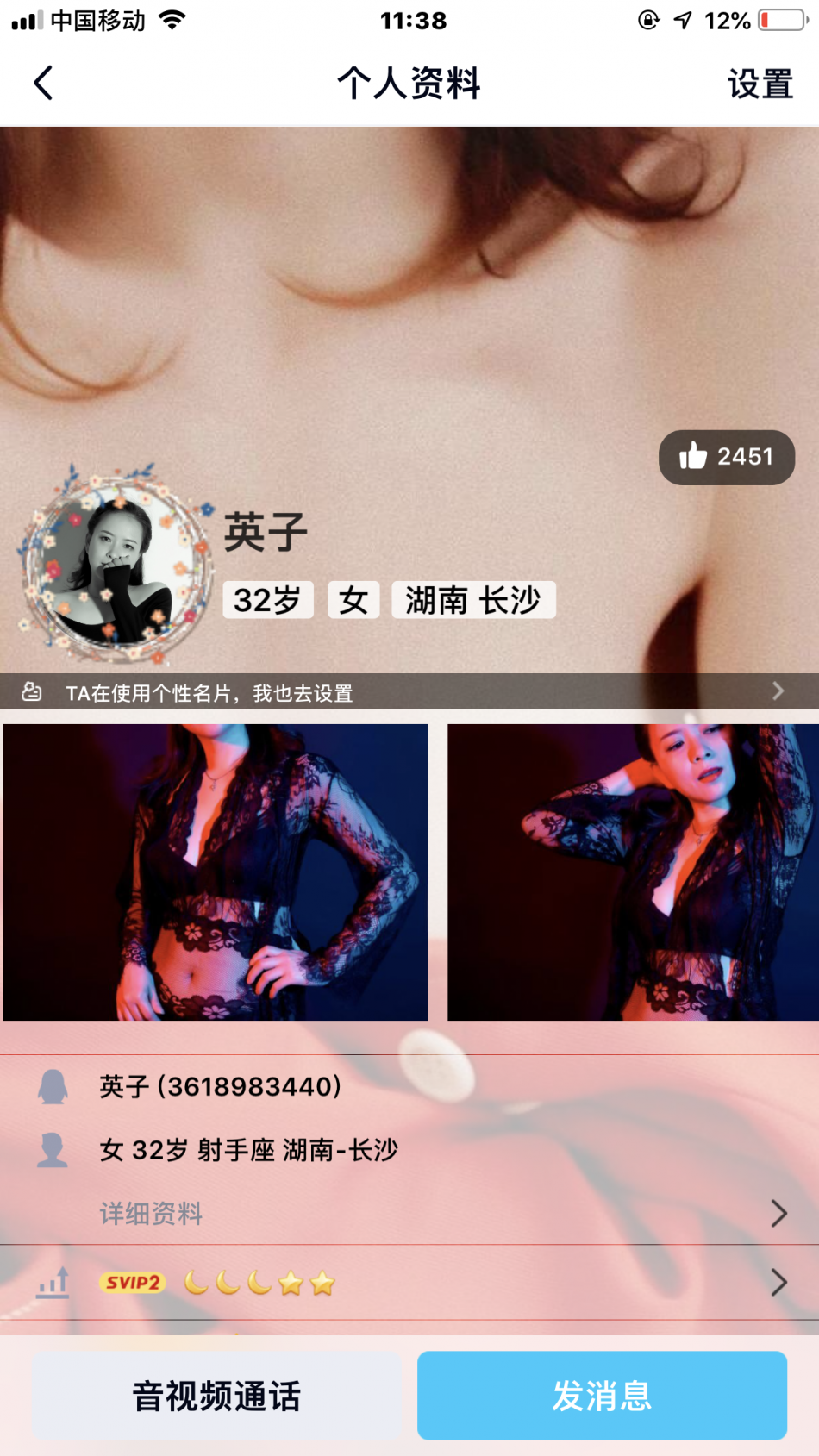The height and width of the screenshot is (1456, 819).
Task: View the first album photo
Action: pos(216,872)
